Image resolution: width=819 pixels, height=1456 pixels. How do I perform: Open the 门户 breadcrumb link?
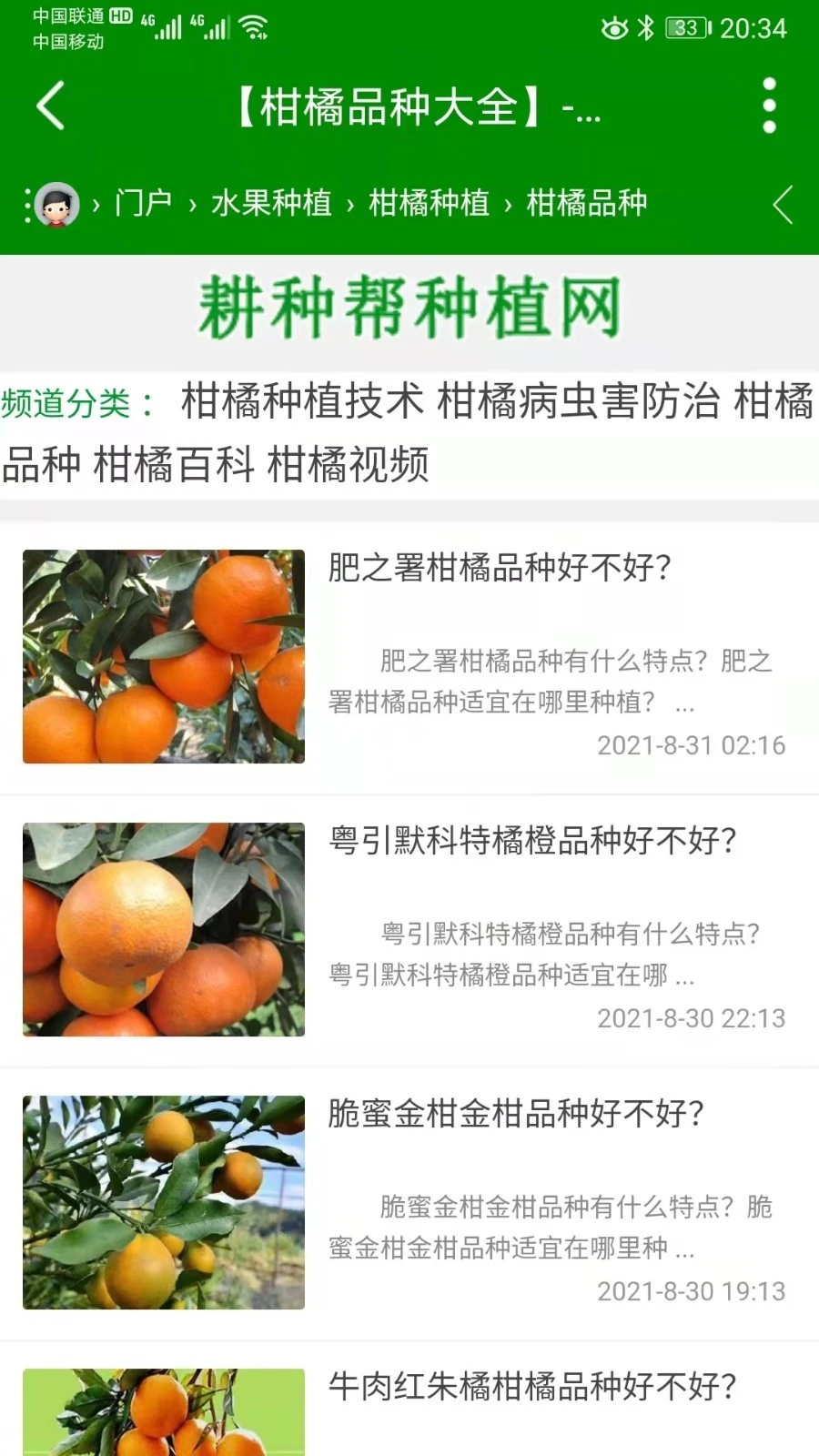point(142,203)
